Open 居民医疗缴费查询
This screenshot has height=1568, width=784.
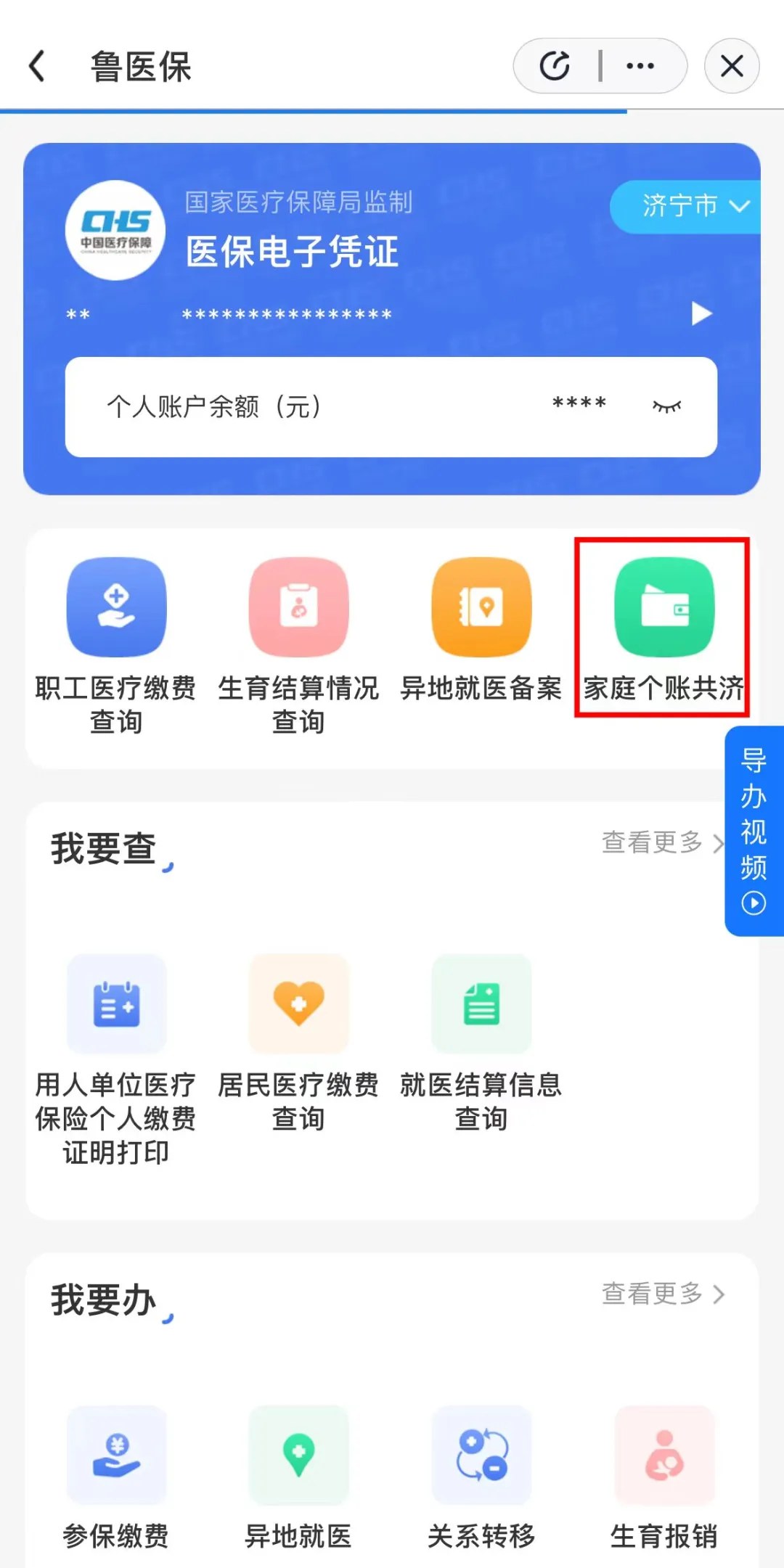pyautogui.click(x=298, y=1004)
